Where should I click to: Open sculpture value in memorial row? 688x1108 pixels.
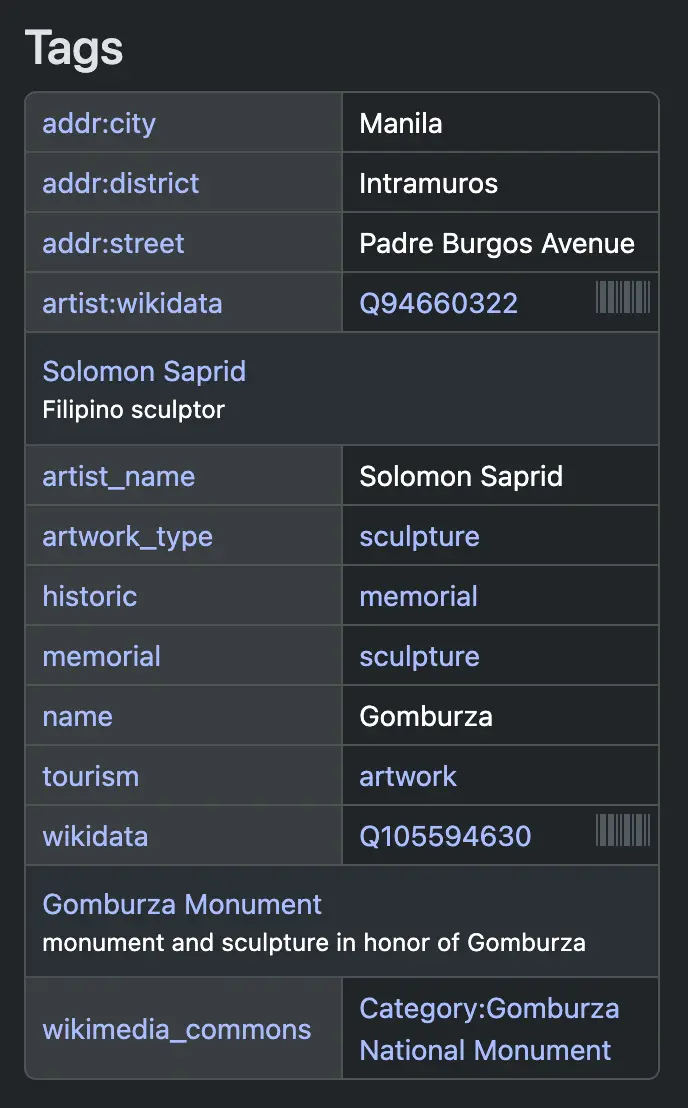point(420,657)
